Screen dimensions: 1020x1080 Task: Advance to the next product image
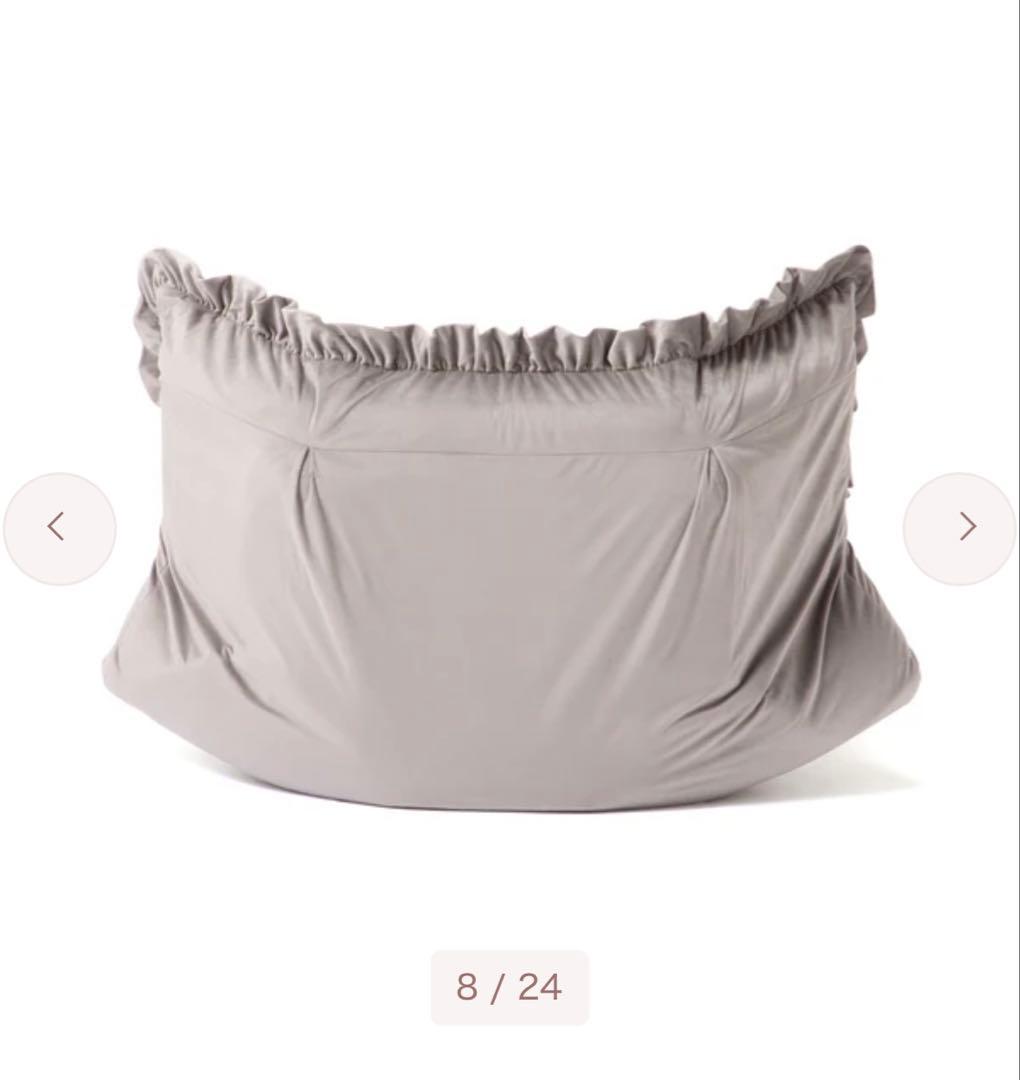960,528
